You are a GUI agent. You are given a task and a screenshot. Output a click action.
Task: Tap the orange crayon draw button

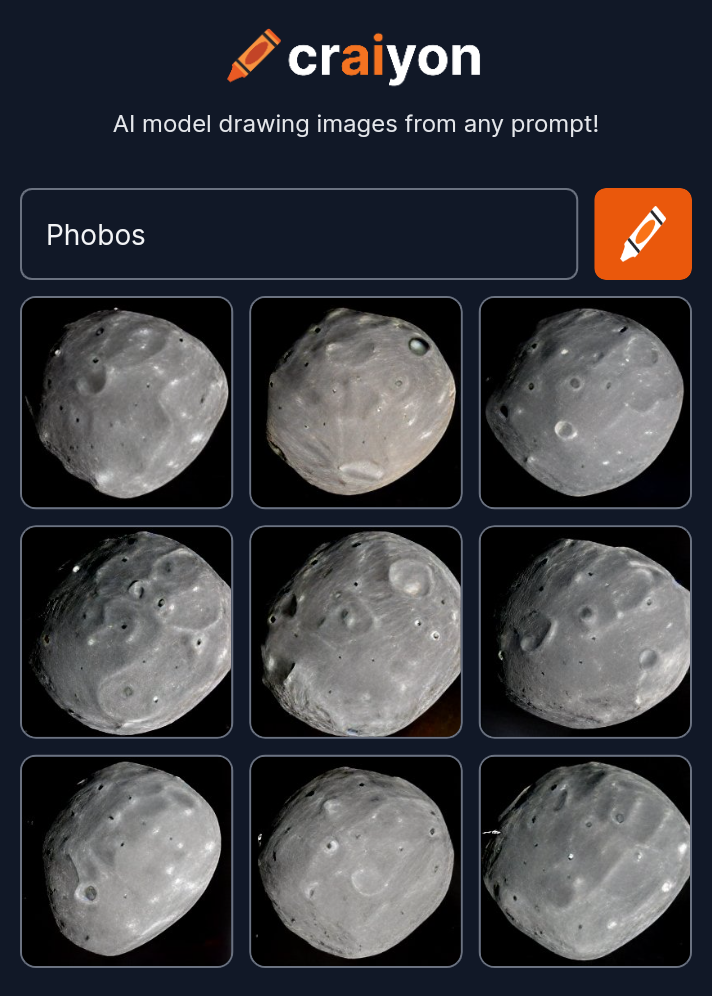(642, 234)
